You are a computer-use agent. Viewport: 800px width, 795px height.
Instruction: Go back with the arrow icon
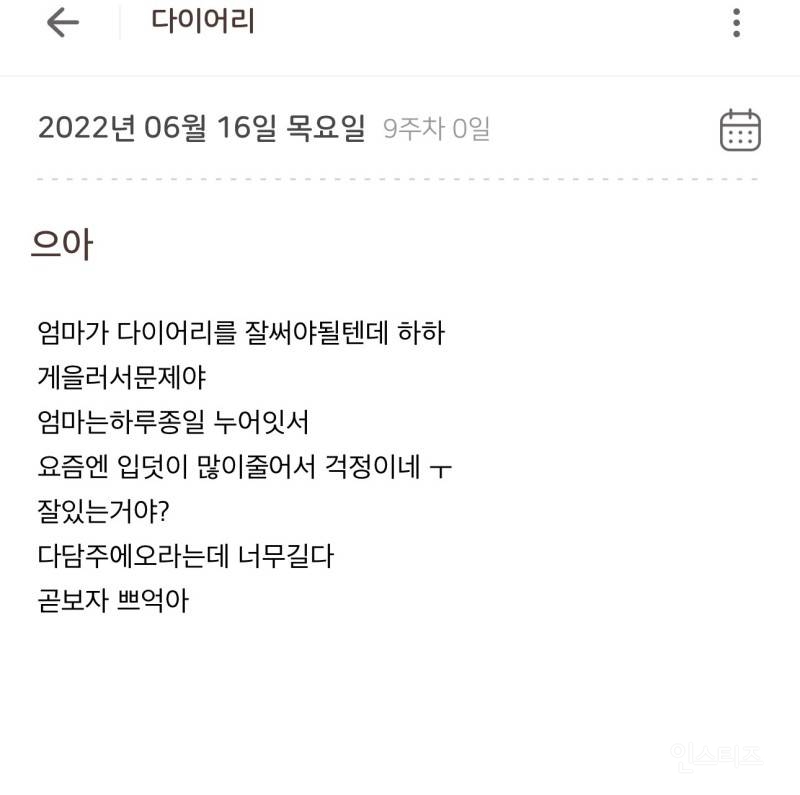pyautogui.click(x=63, y=22)
